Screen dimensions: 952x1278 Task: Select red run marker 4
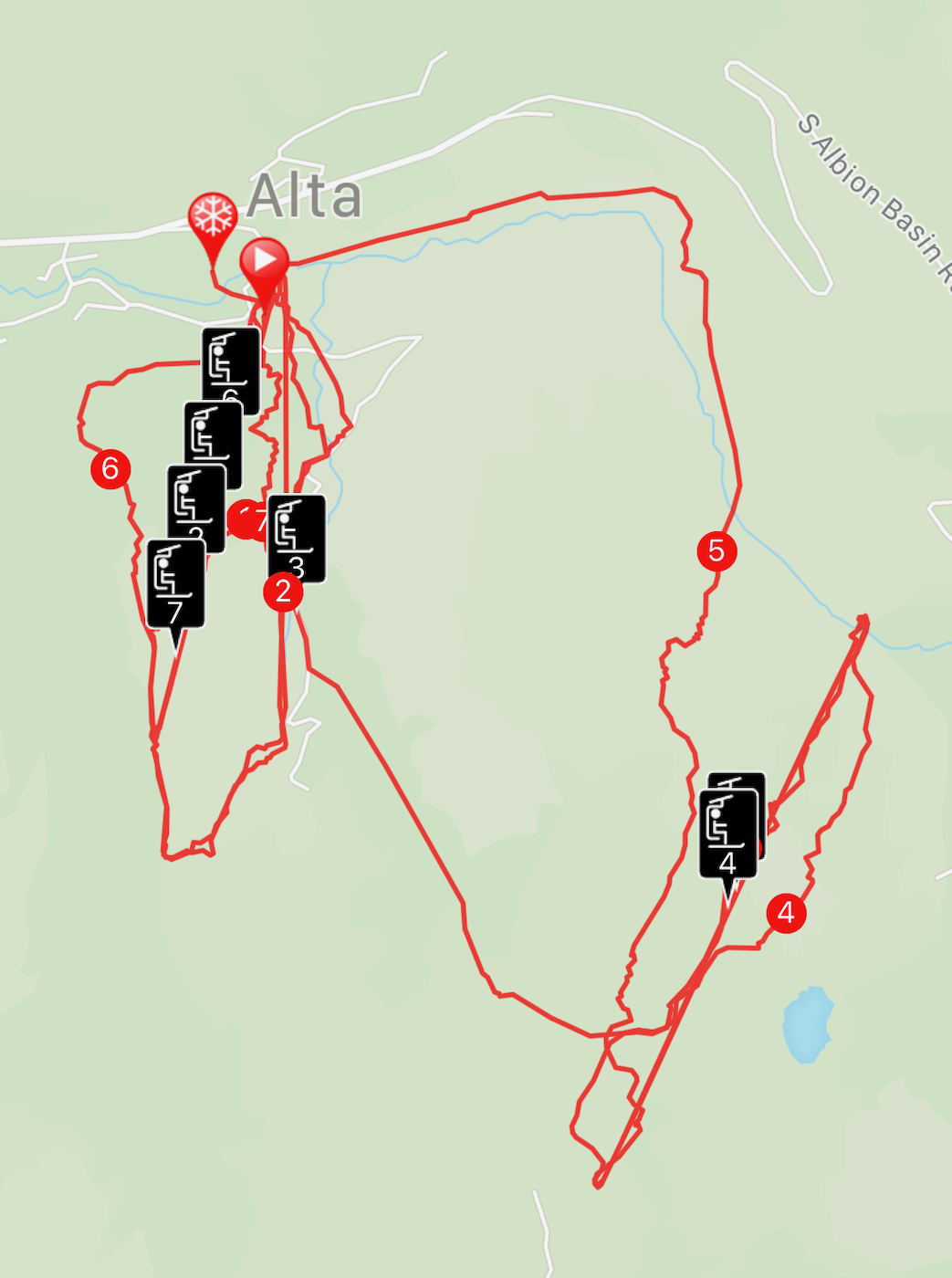pos(786,912)
